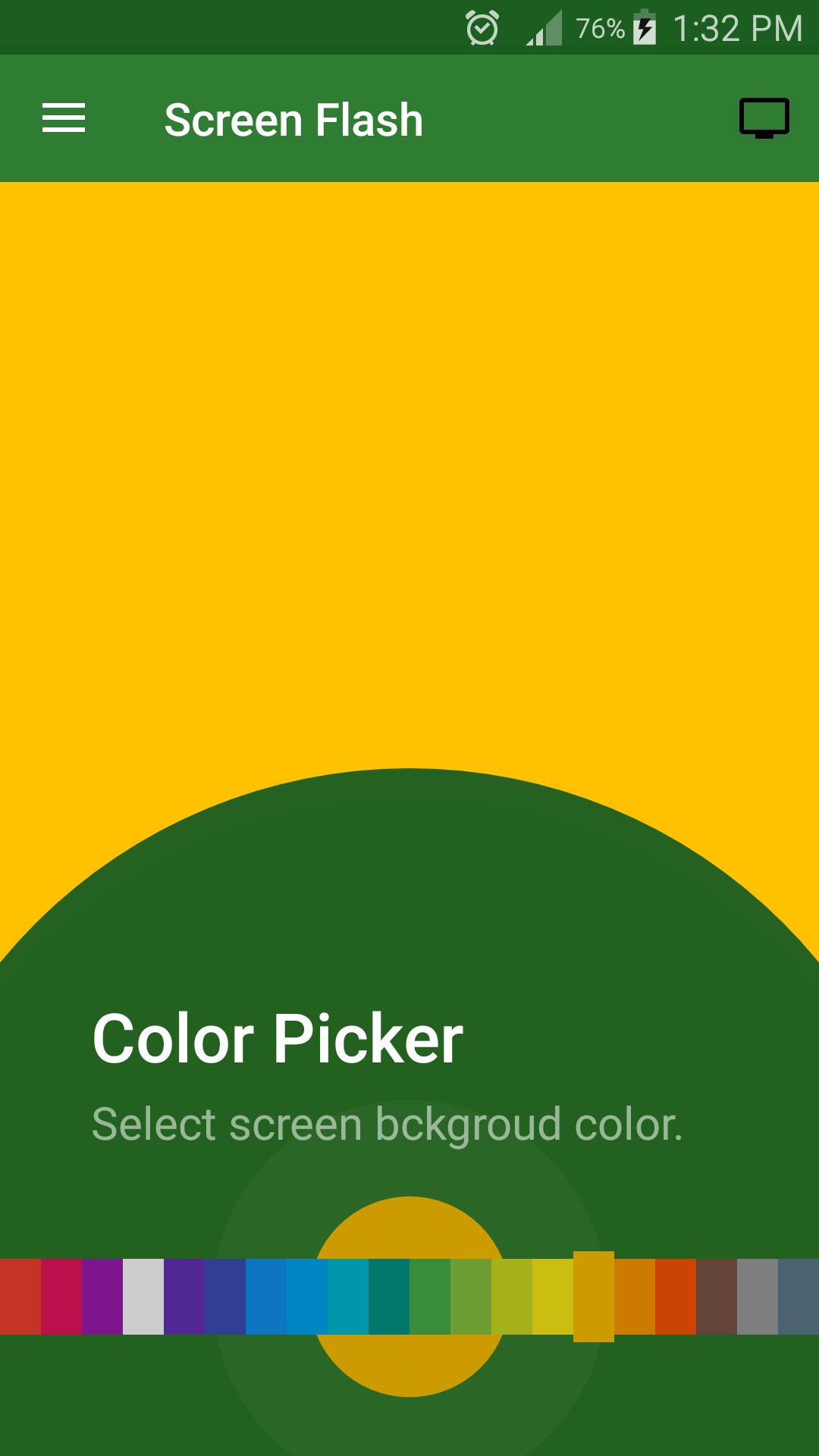This screenshot has width=819, height=1456.
Task: Select the grey color swatch
Action: [758, 1297]
